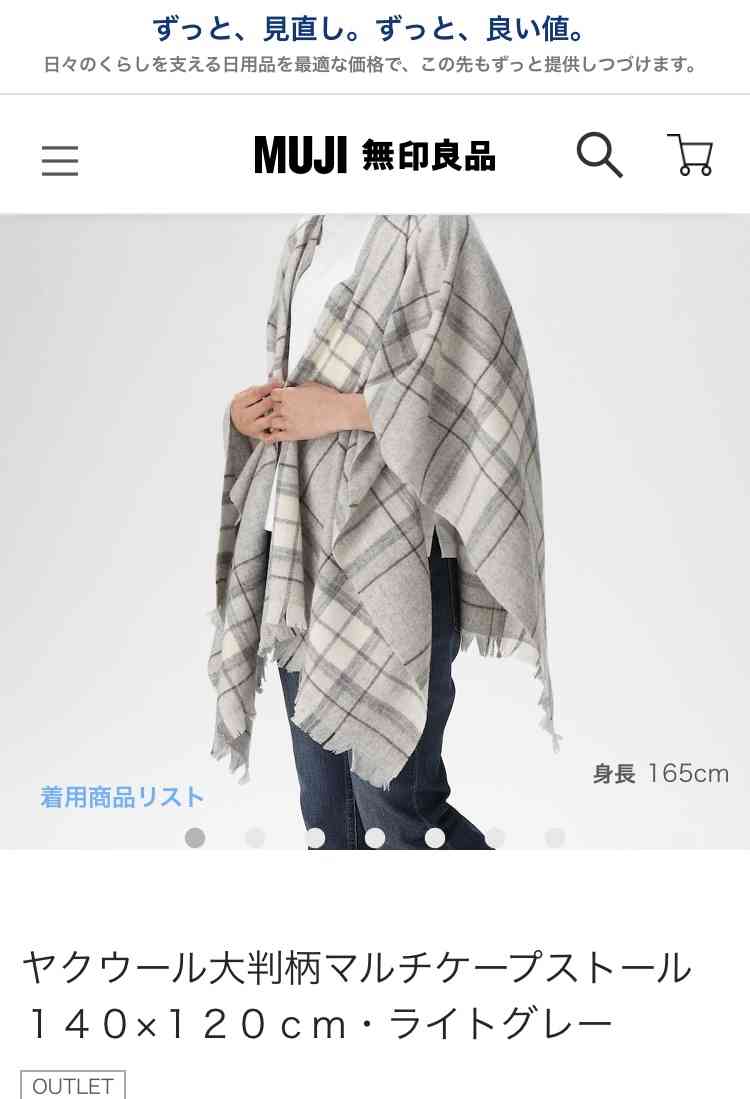Click the OUTLET badge

point(72,1084)
